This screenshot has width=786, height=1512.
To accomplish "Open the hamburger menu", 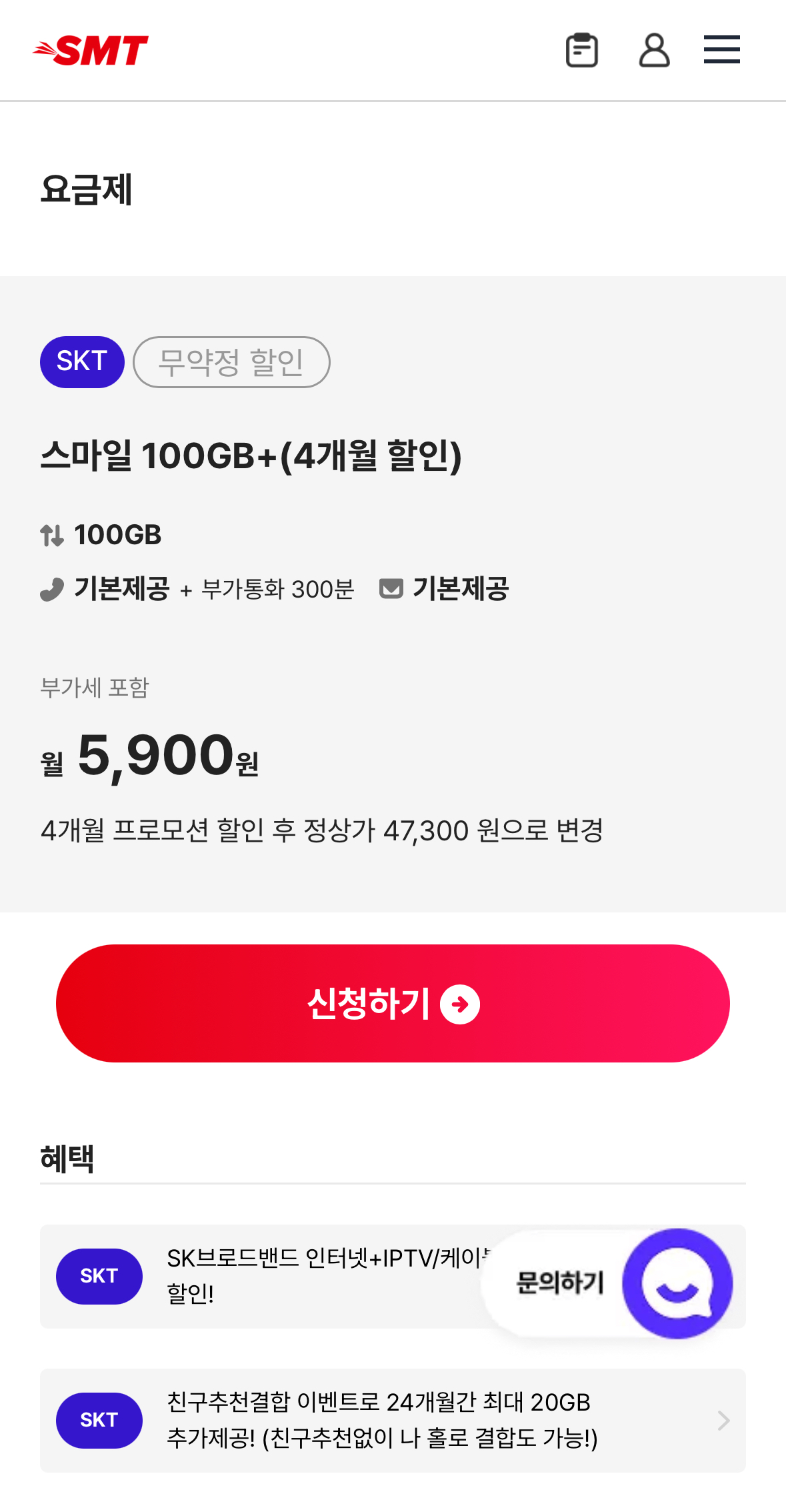I will tap(722, 49).
